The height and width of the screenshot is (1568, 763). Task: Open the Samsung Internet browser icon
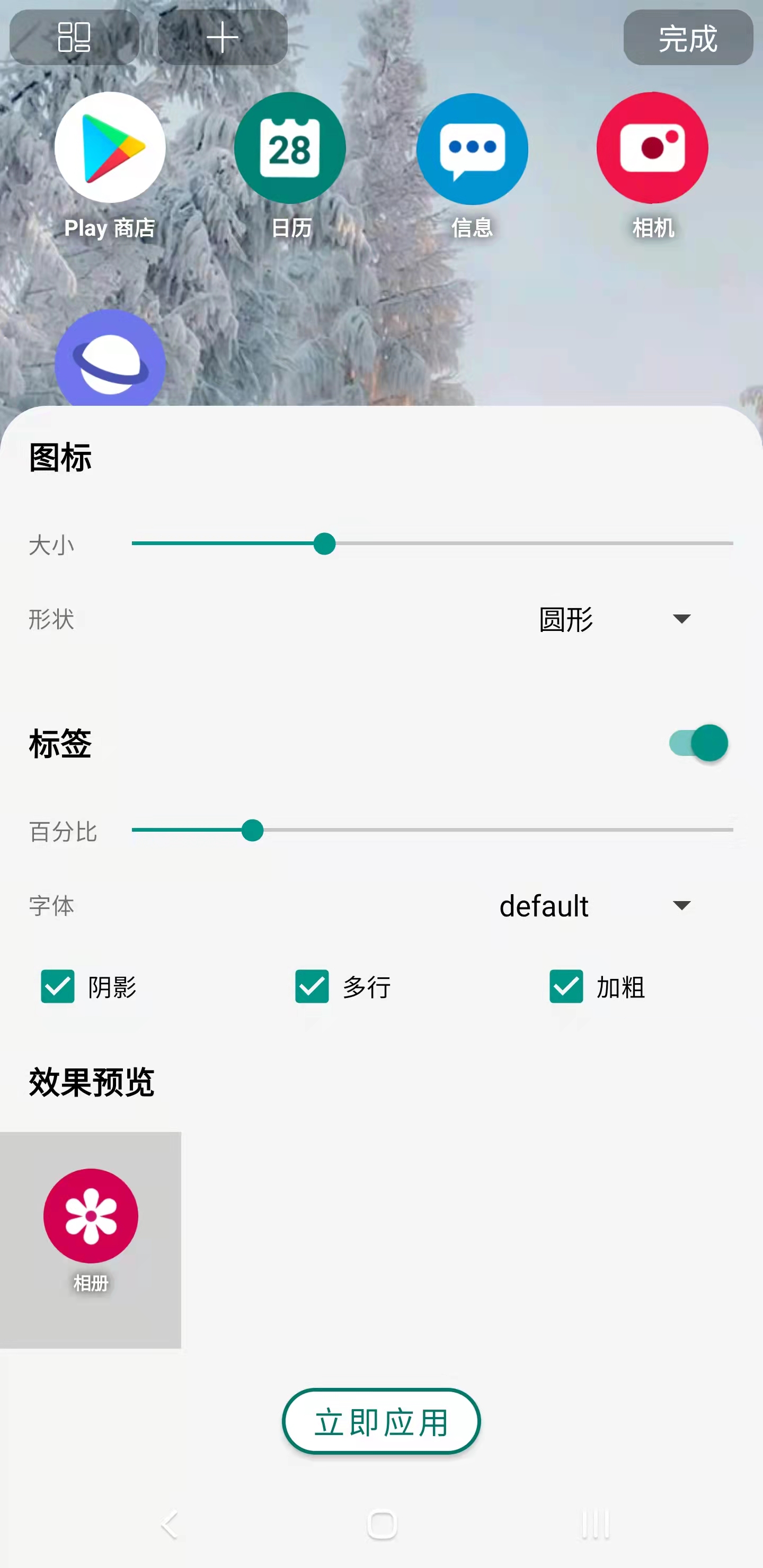point(111,363)
